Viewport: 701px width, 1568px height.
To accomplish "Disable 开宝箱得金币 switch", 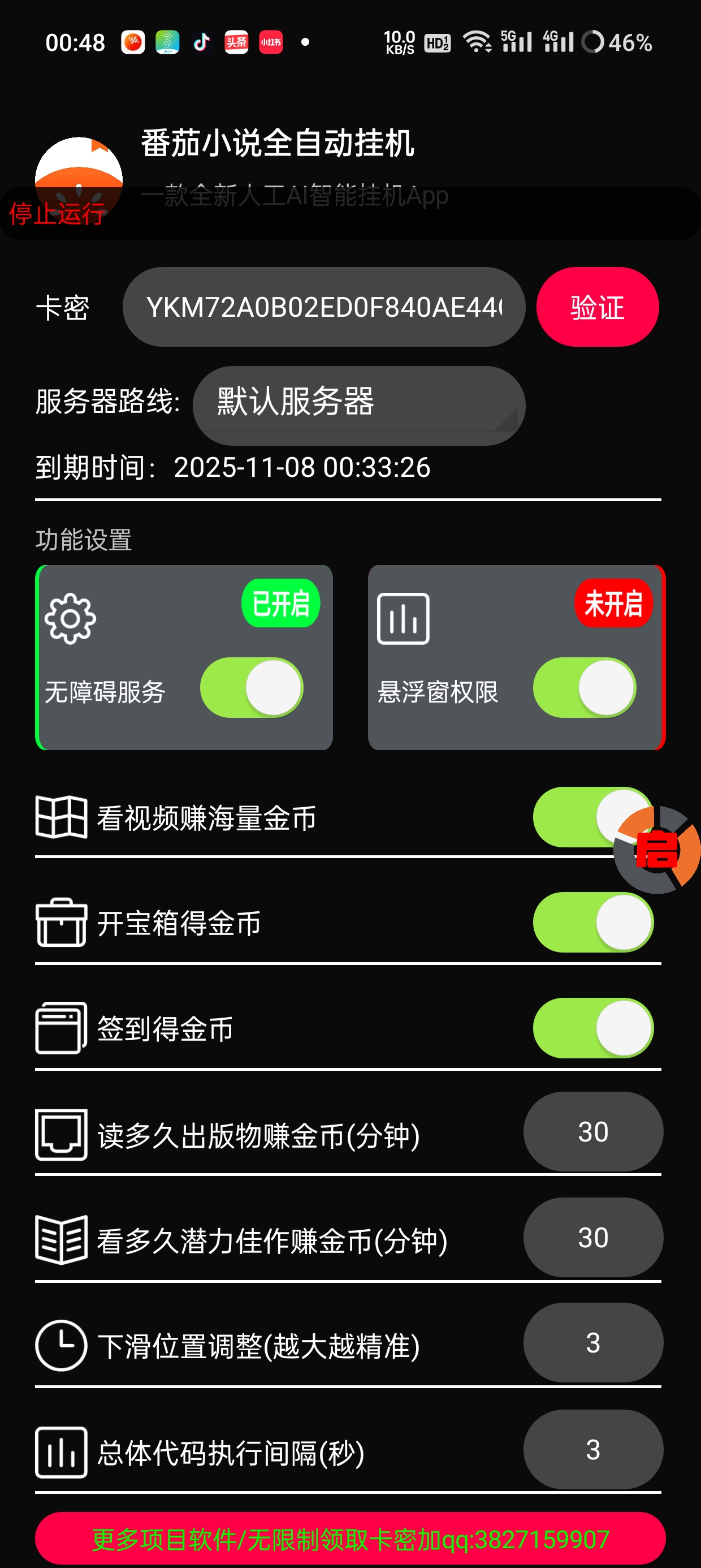I will (592, 923).
